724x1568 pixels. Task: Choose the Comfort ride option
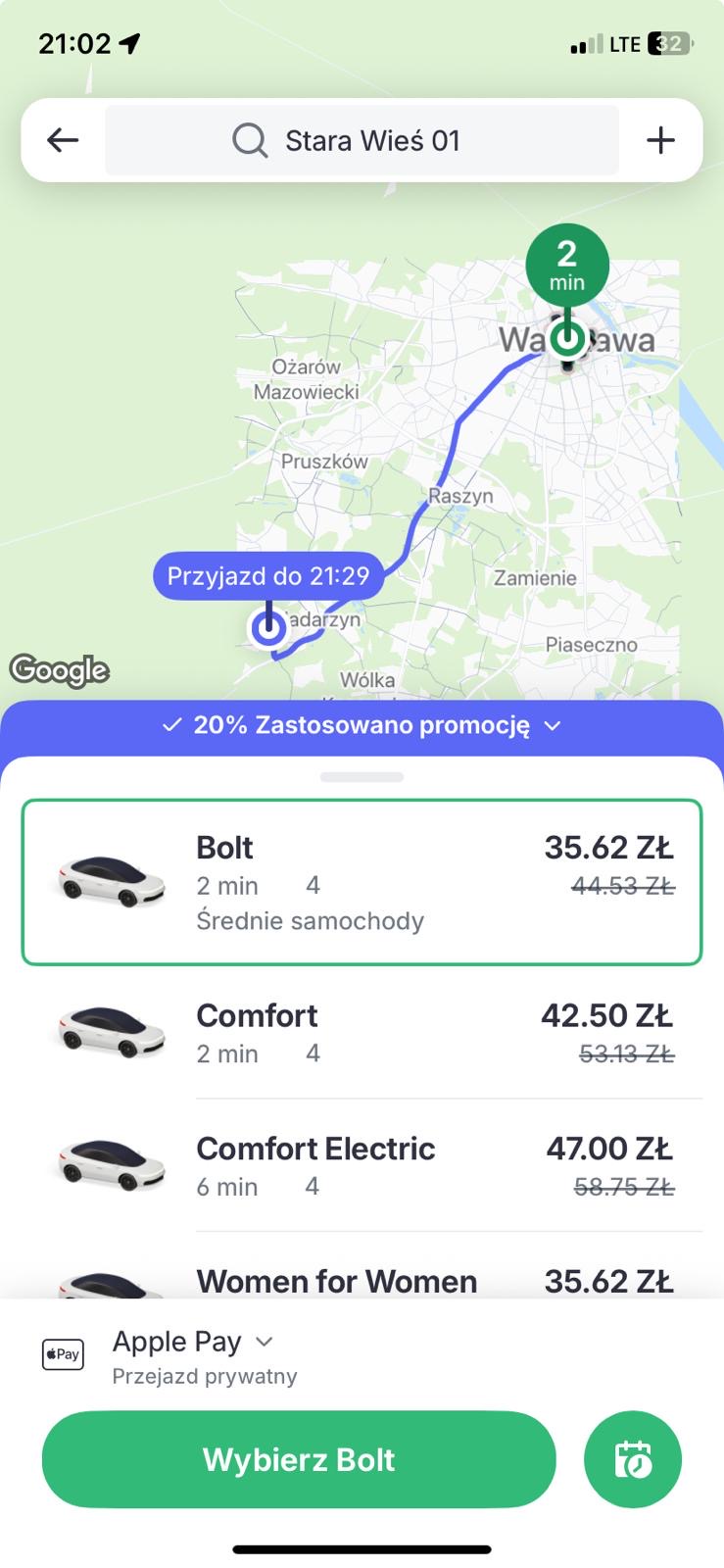[x=362, y=1033]
